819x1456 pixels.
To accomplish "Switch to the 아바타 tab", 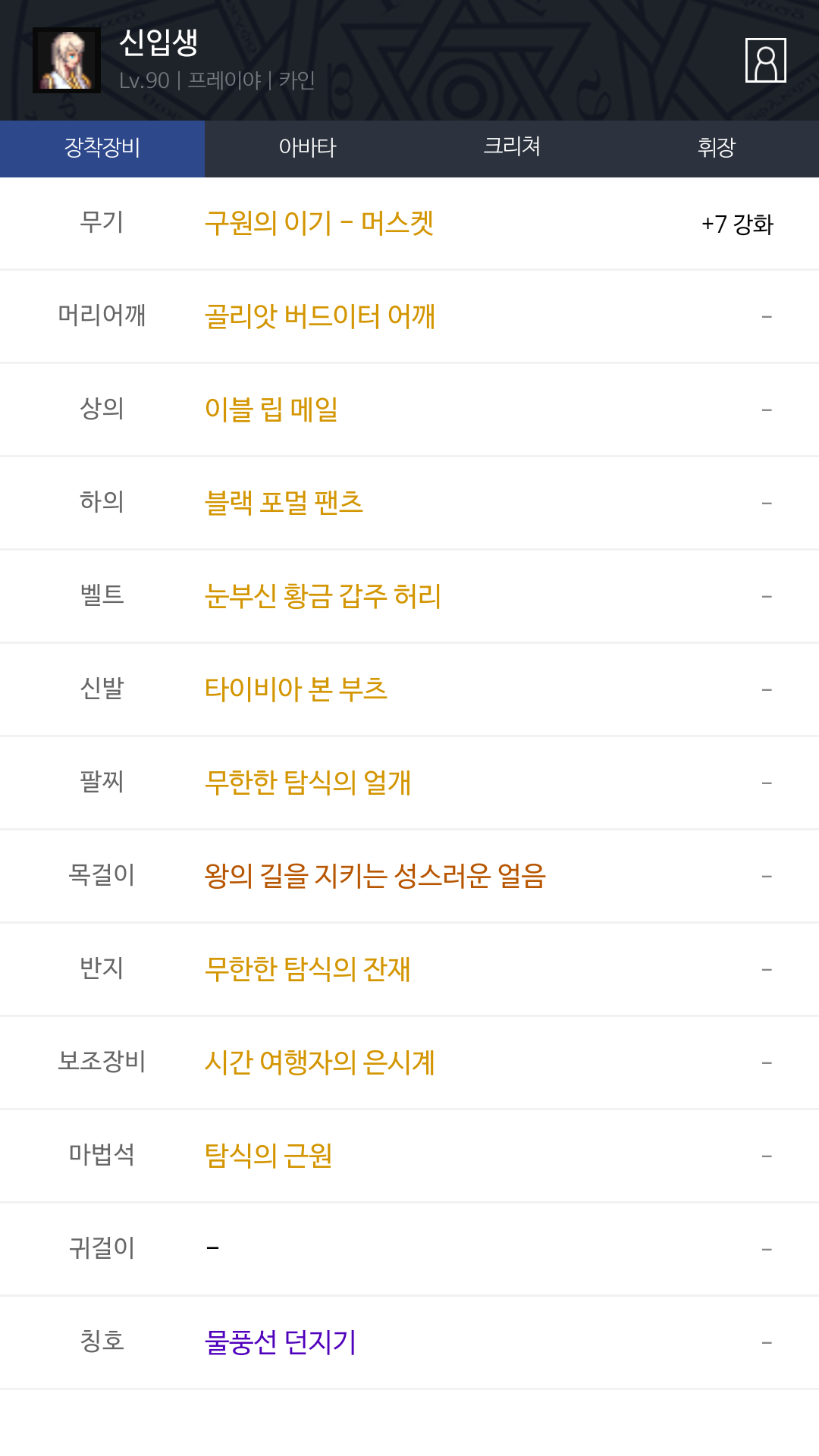I will (307, 148).
